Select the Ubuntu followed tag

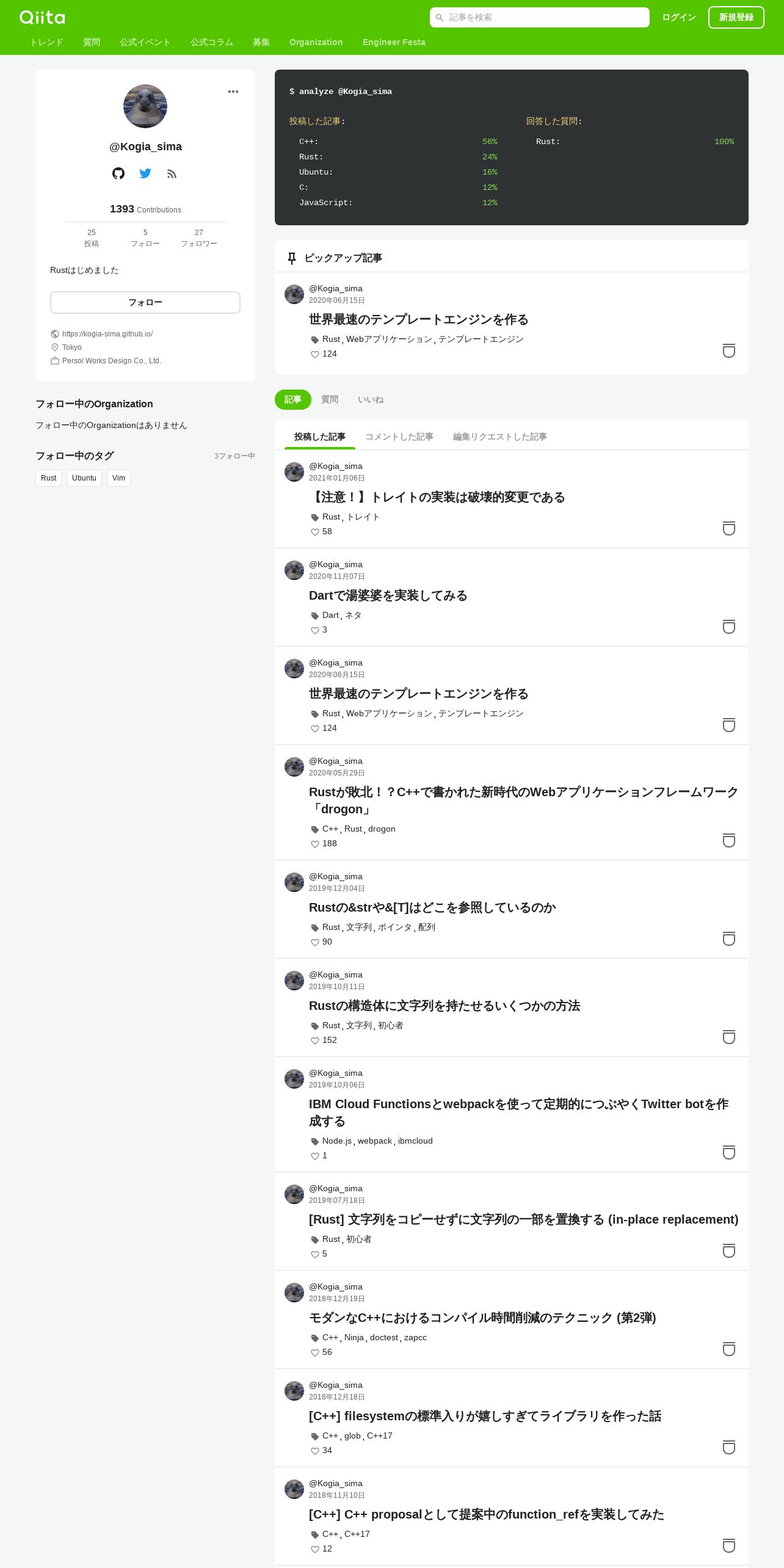84,478
